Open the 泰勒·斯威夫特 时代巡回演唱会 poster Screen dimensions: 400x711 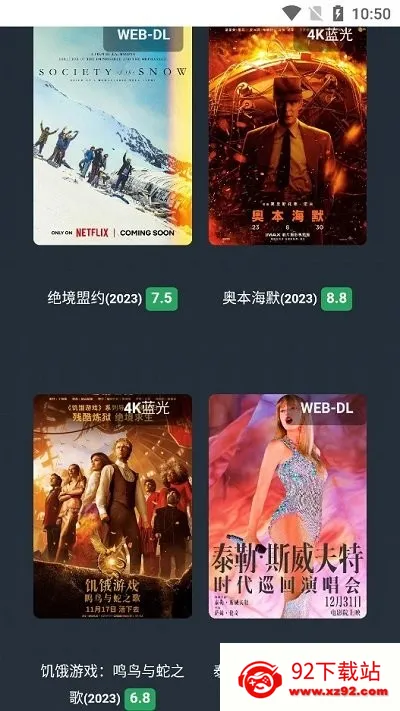pos(288,506)
